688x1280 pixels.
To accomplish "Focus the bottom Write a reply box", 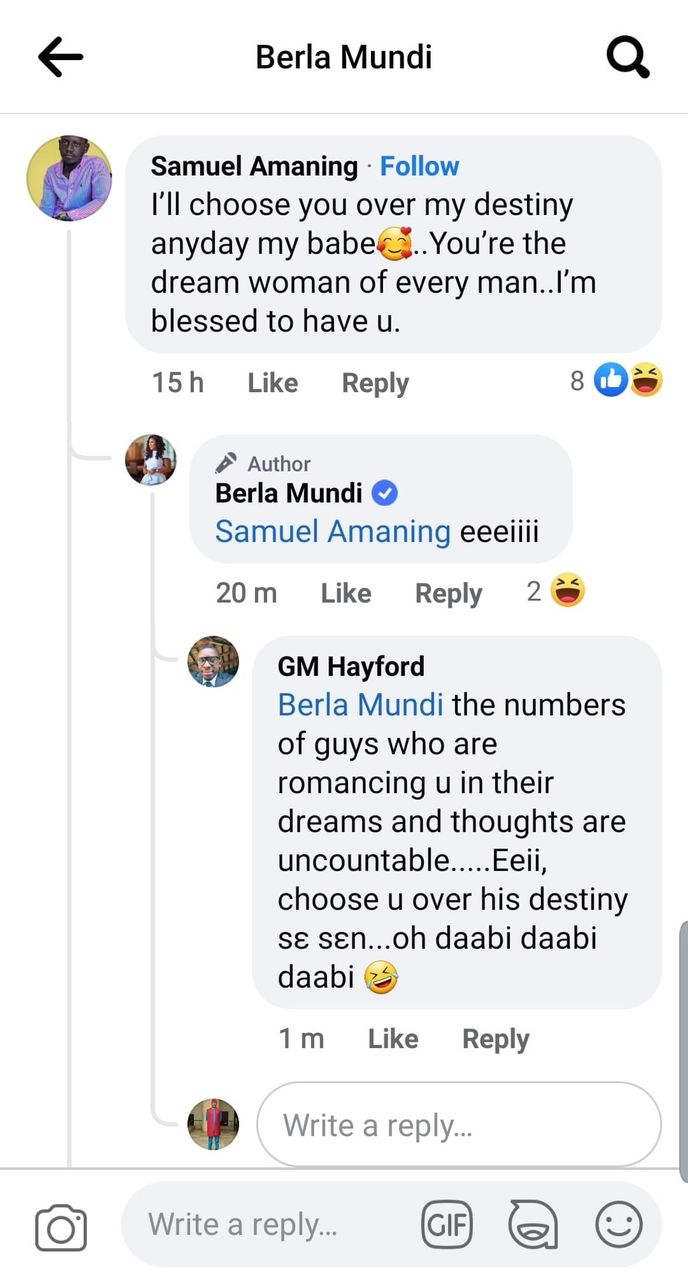I will pyautogui.click(x=268, y=1224).
